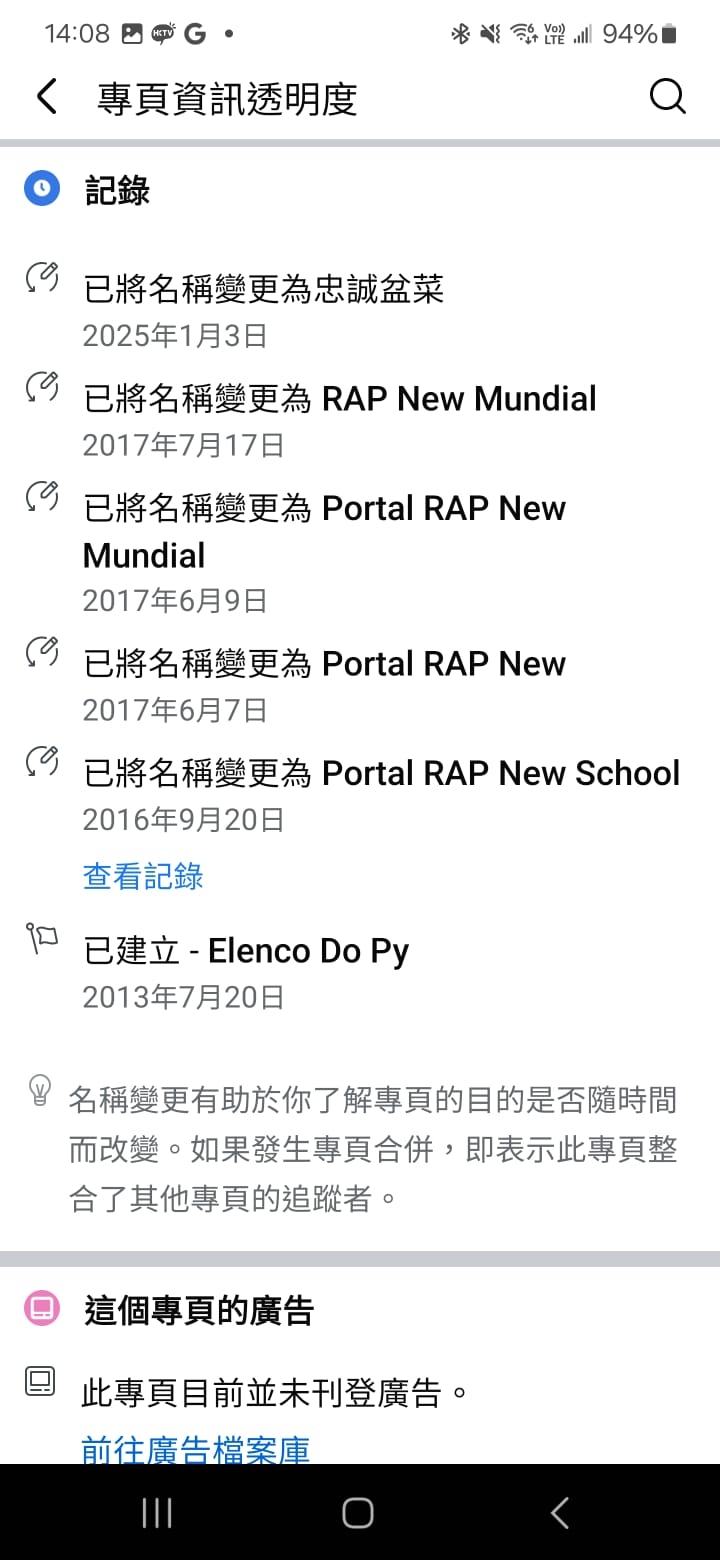The height and width of the screenshot is (1560, 720).
Task: Go back from the 專頁資訊透明度 page
Action: coord(47,97)
